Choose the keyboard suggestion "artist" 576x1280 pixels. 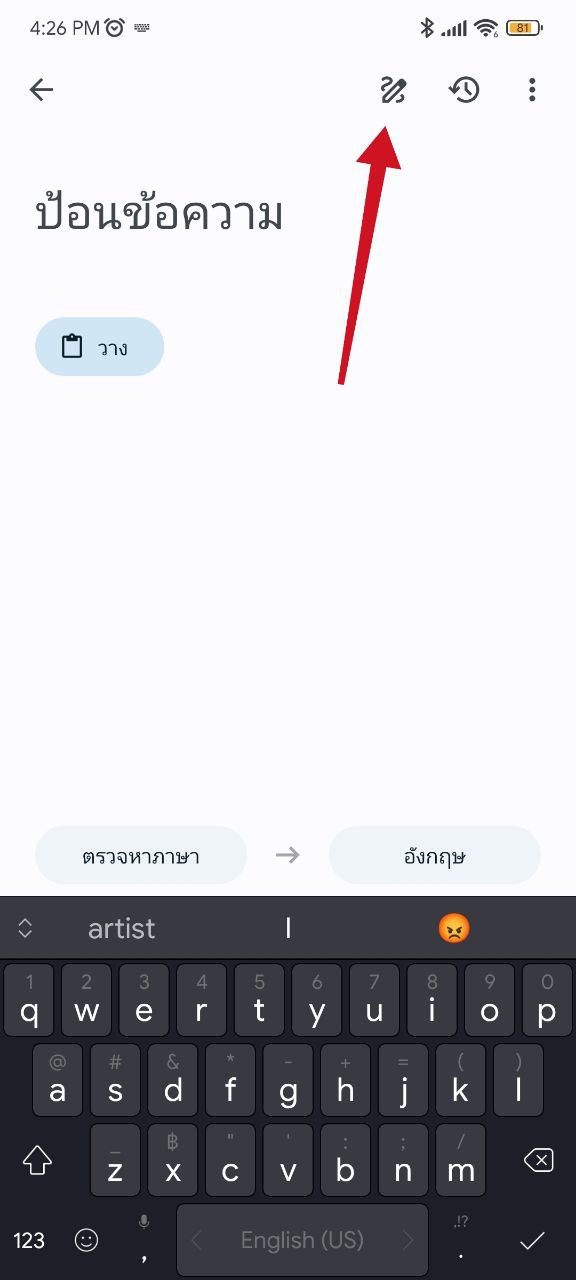tap(121, 929)
